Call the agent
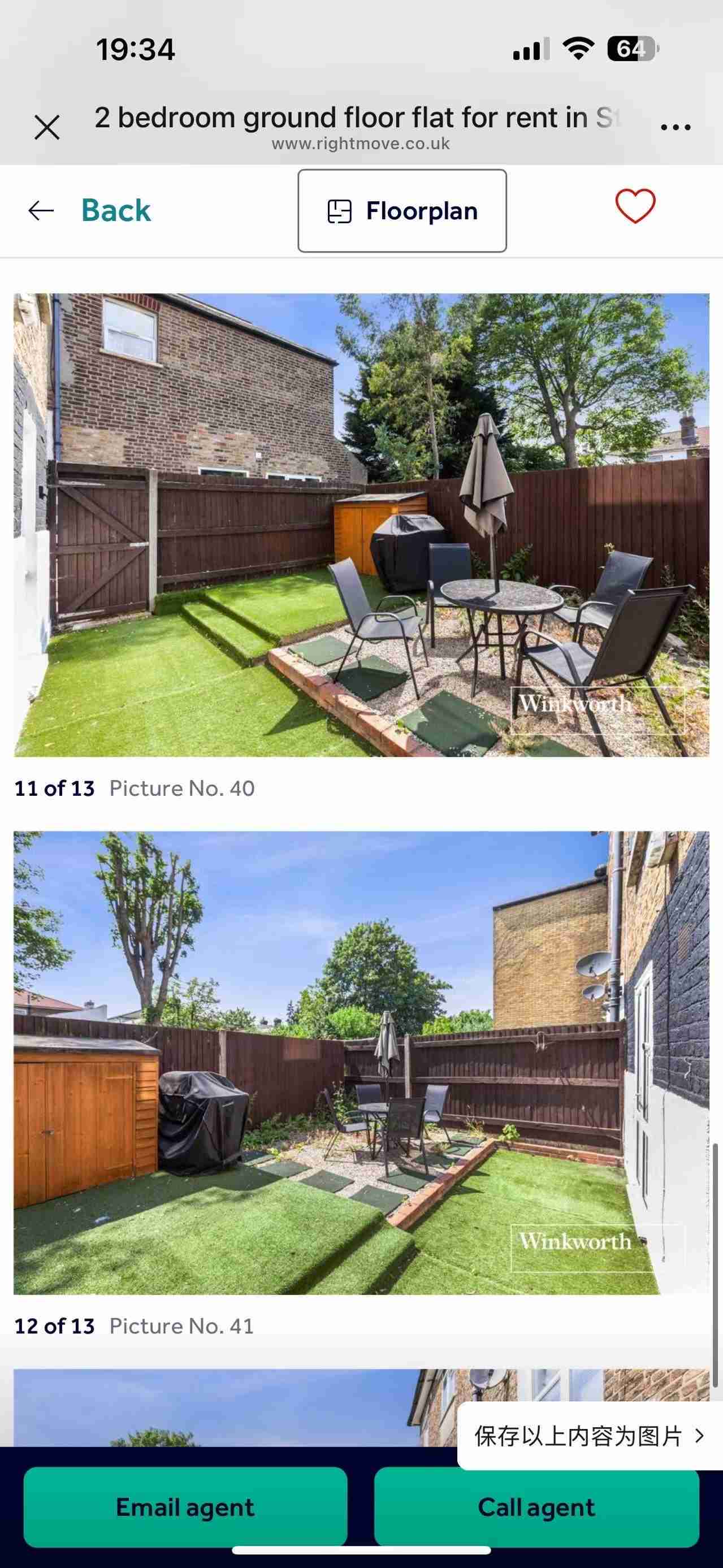The image size is (723, 1568). click(x=536, y=1507)
